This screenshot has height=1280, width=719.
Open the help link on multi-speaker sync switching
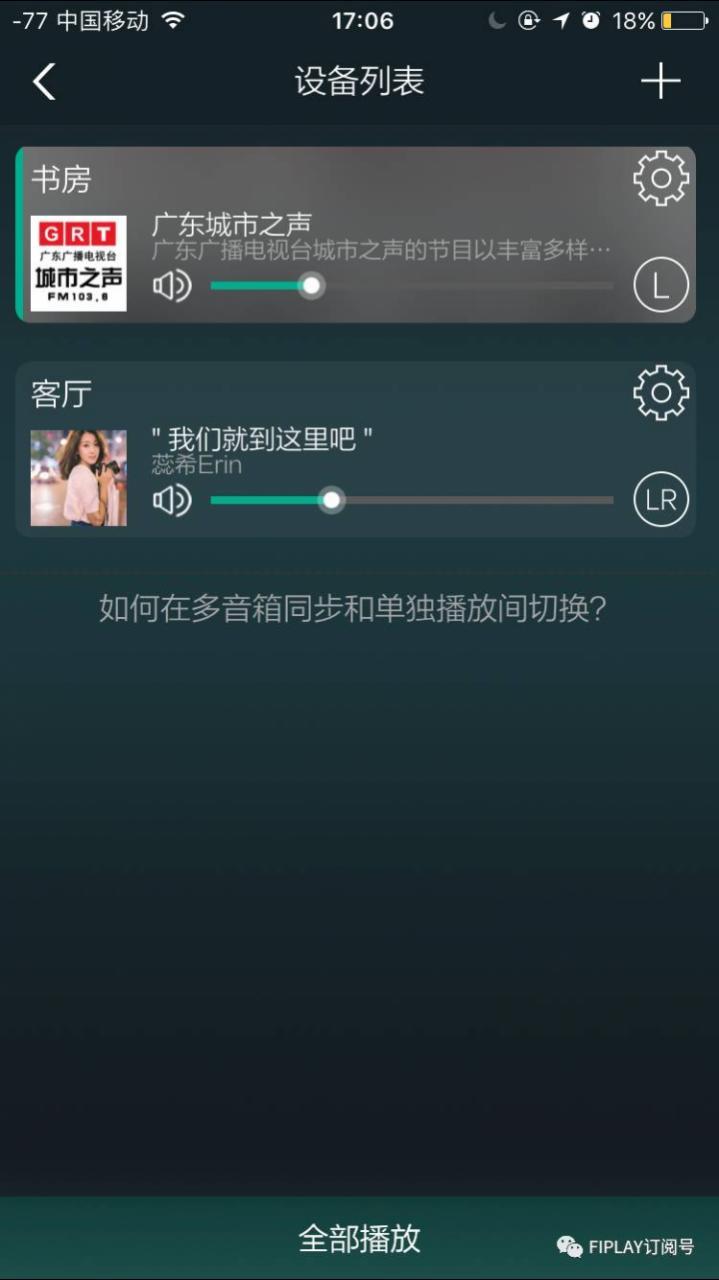(x=353, y=608)
